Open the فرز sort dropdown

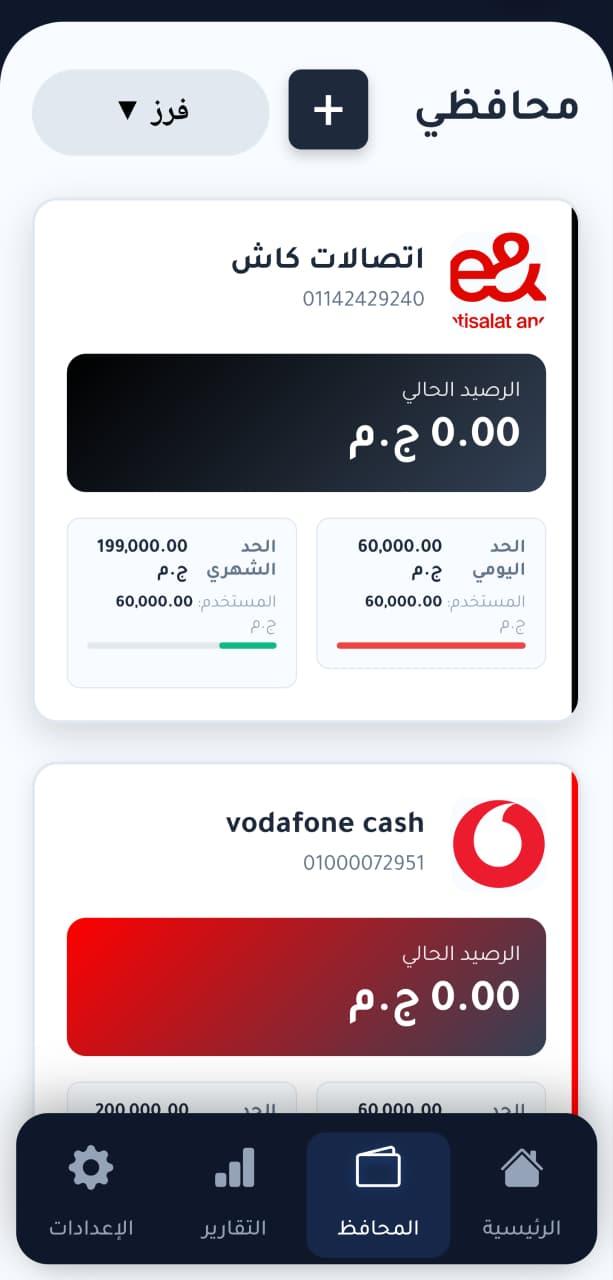click(x=151, y=112)
